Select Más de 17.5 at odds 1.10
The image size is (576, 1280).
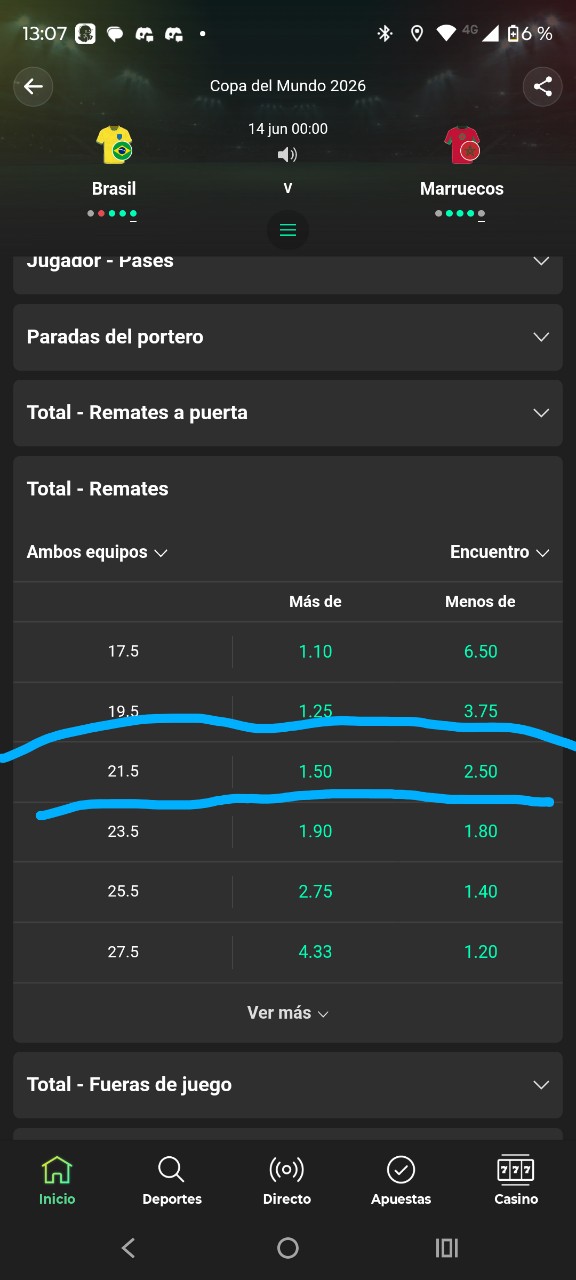click(315, 651)
